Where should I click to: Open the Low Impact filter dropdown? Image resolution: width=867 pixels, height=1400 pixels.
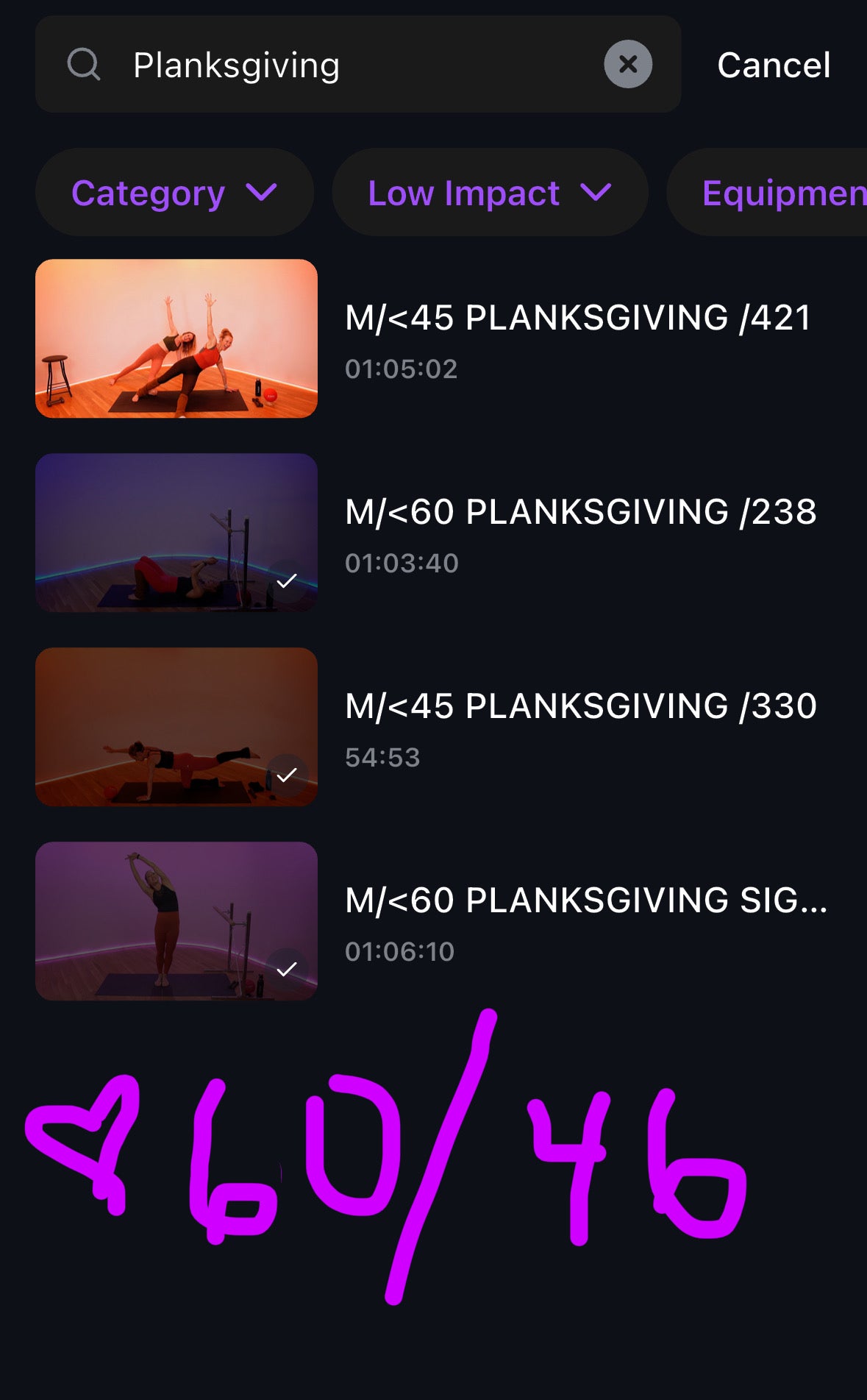pyautogui.click(x=489, y=193)
